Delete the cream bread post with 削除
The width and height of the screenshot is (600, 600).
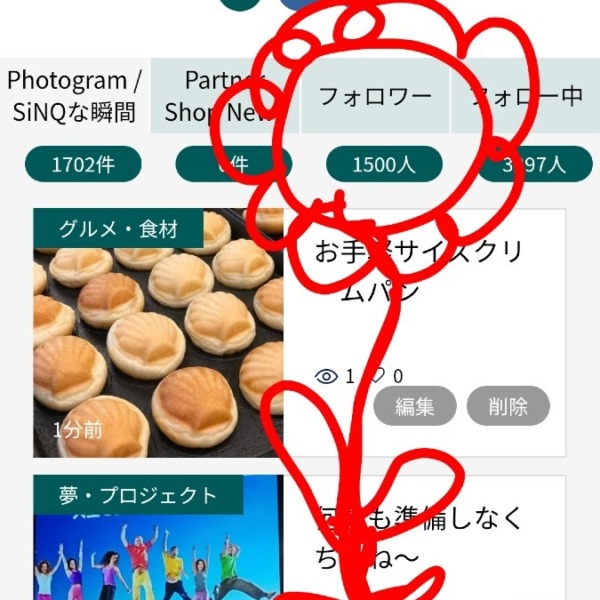pos(508,406)
